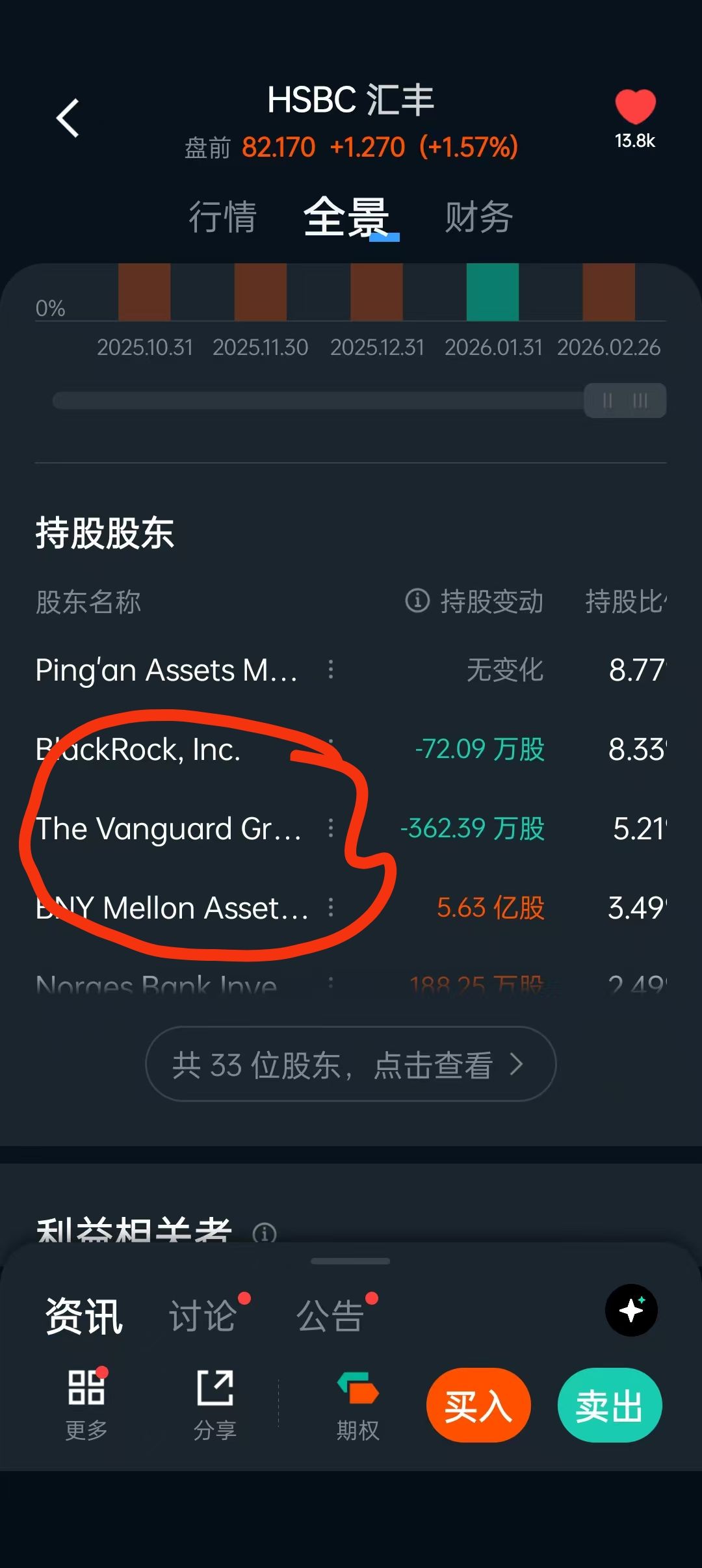The image size is (702, 1568).
Task: Switch to the 讨论 tab
Action: tap(203, 1316)
